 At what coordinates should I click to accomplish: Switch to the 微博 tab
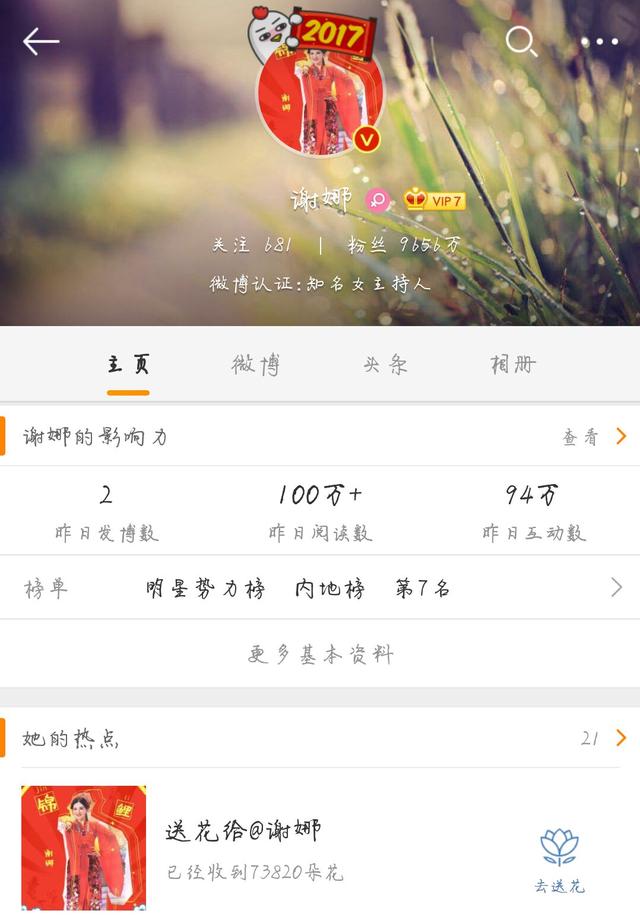256,365
